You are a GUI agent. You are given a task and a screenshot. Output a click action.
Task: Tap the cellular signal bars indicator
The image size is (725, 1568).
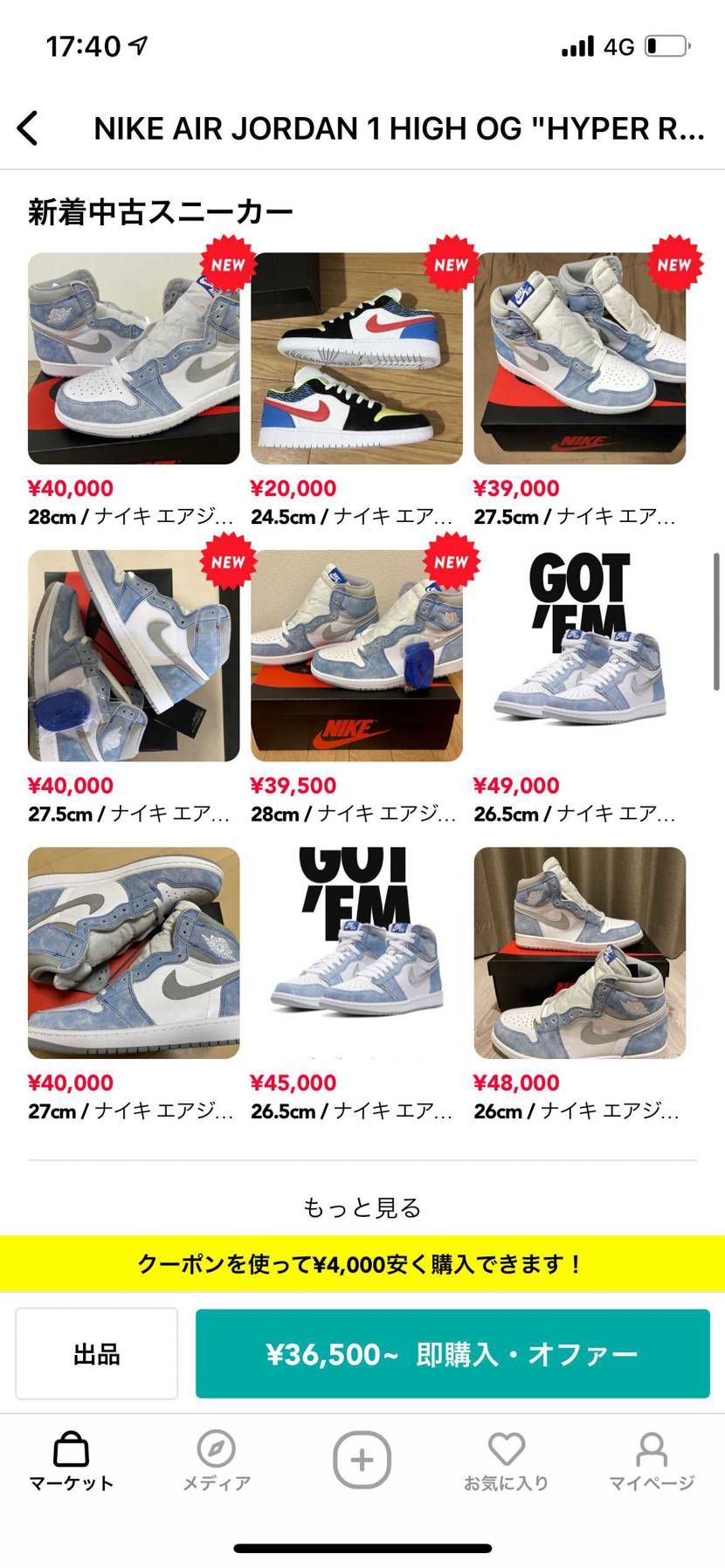[x=577, y=45]
